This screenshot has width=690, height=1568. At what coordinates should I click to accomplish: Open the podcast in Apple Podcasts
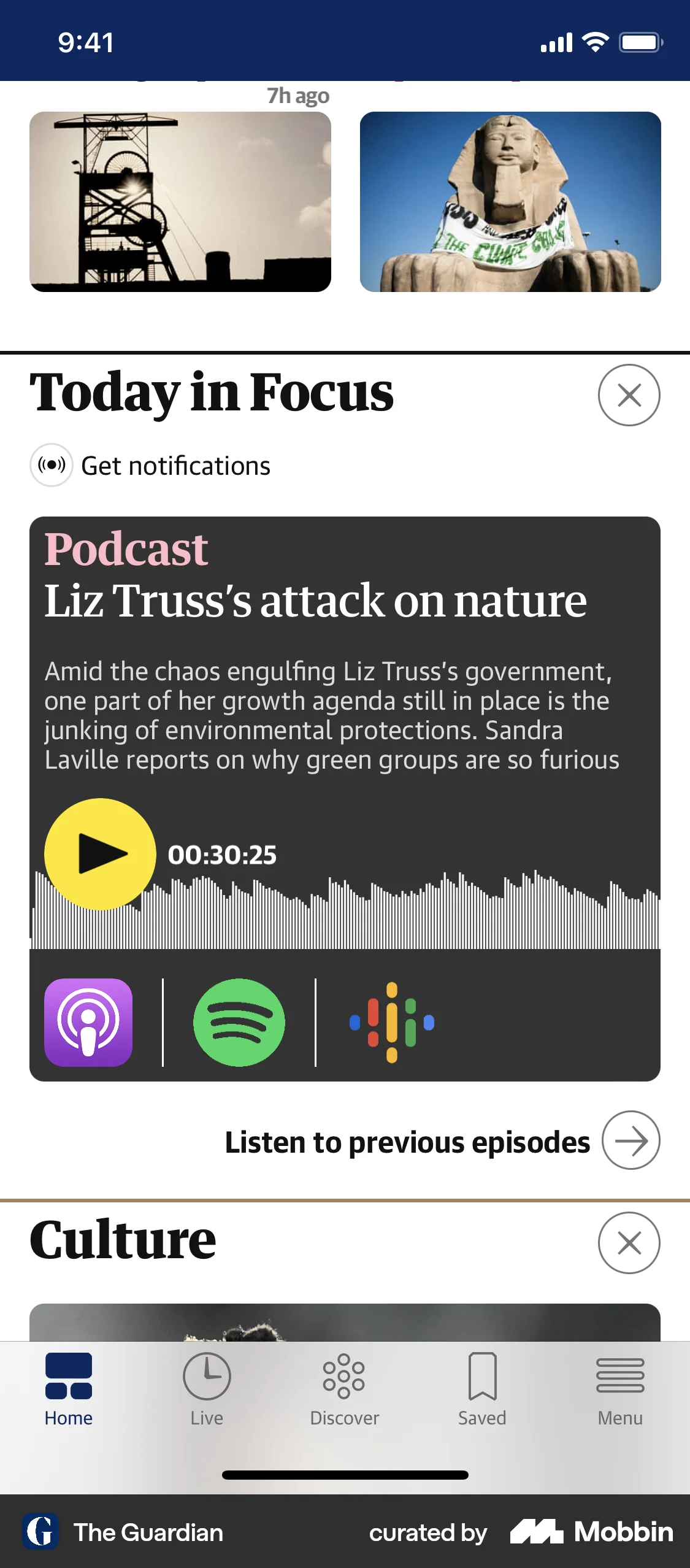[88, 1021]
